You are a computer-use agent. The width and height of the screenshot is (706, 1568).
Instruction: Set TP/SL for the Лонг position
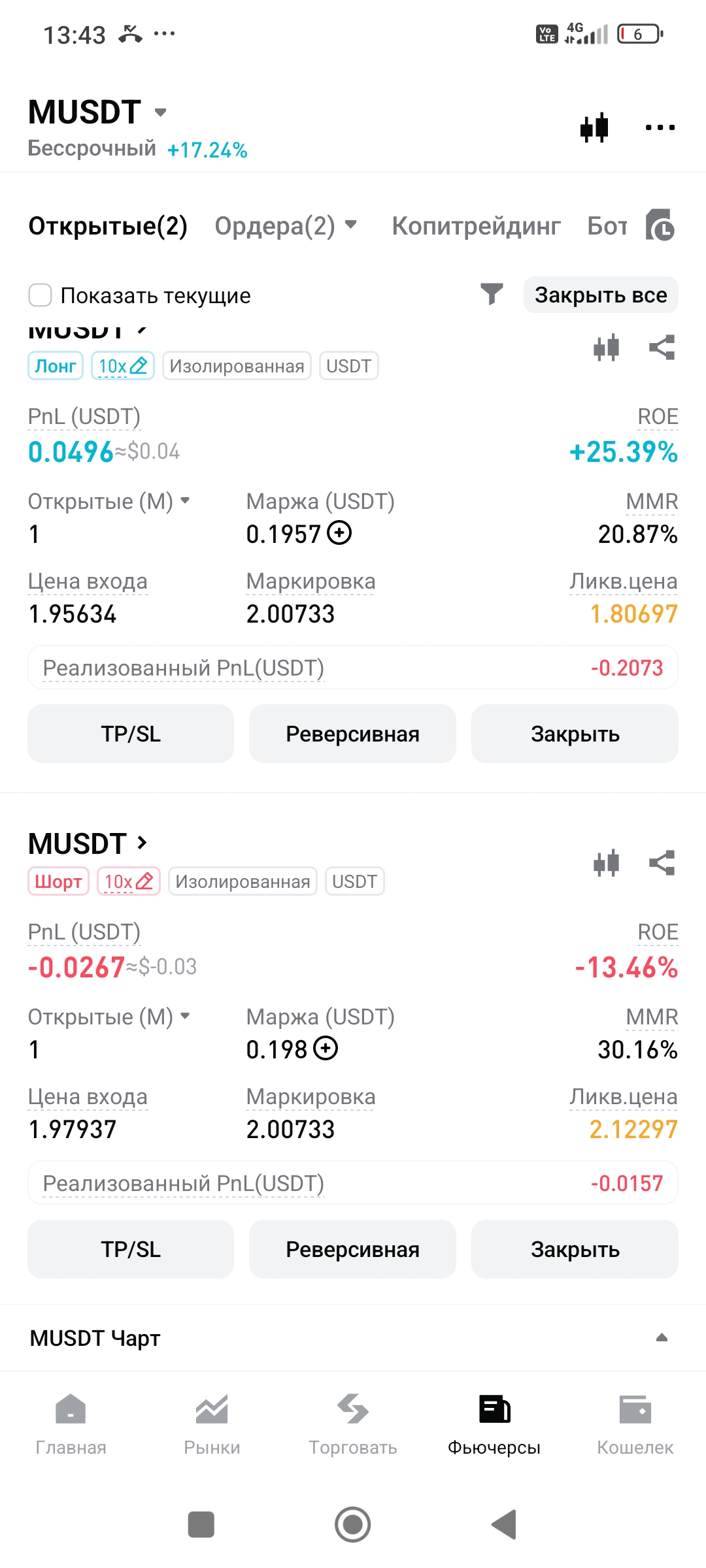point(131,734)
